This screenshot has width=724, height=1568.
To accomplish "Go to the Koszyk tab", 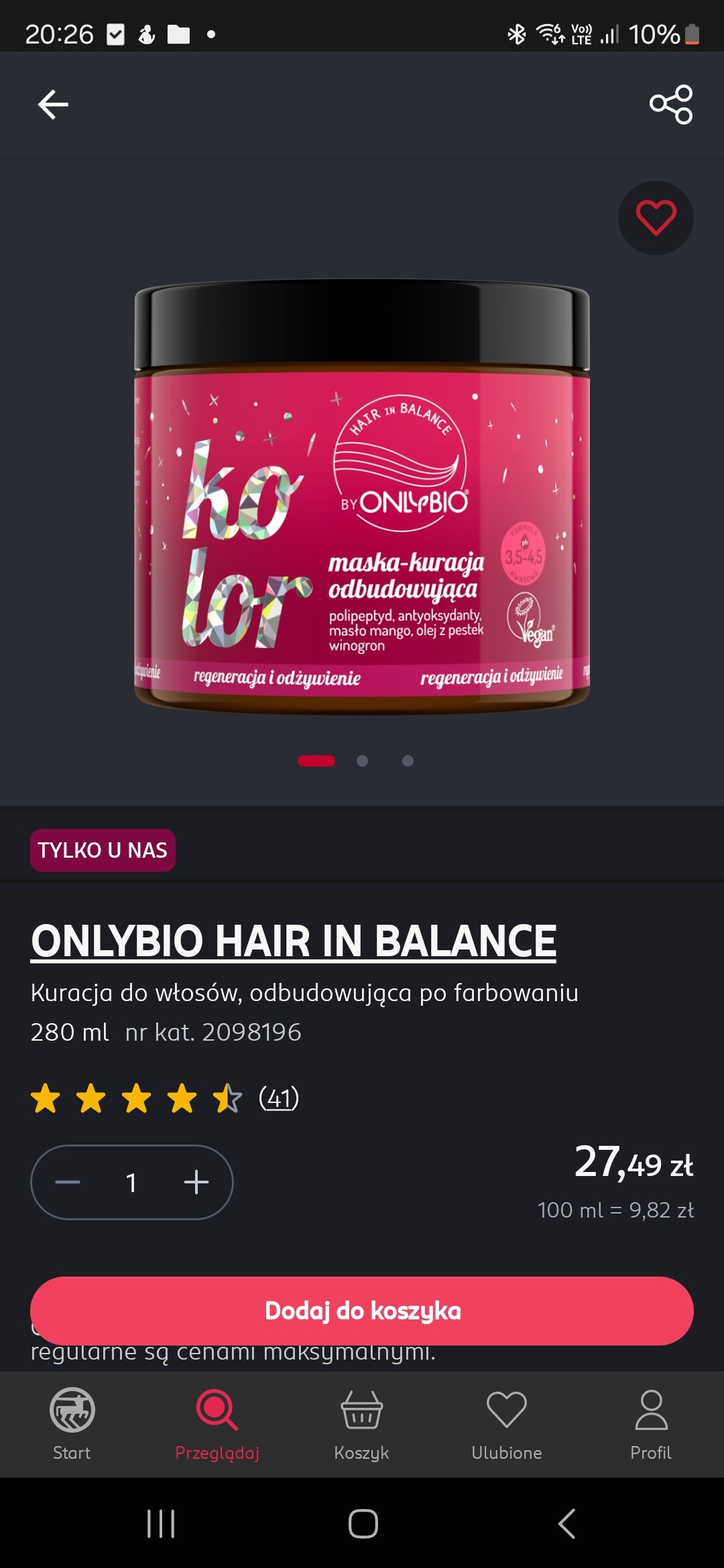I will [361, 1423].
